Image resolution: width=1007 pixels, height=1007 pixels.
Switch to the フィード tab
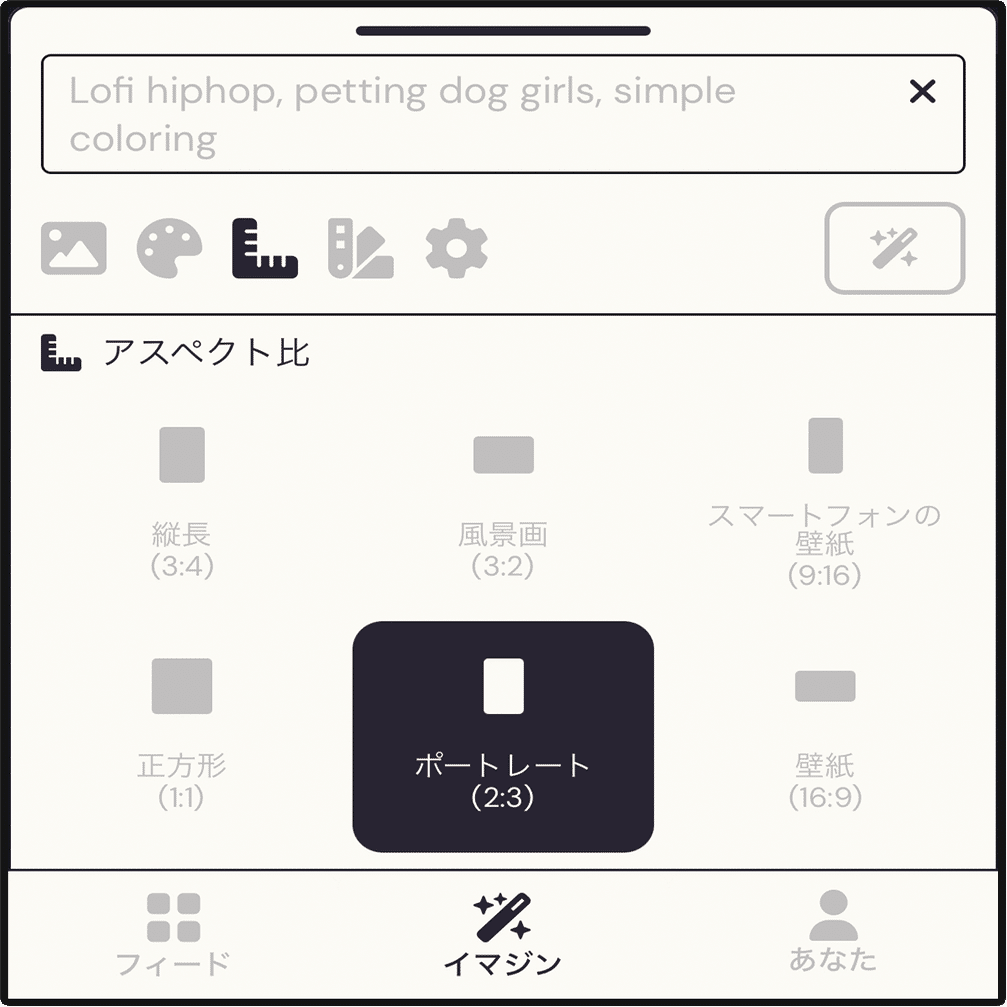pyautogui.click(x=173, y=935)
